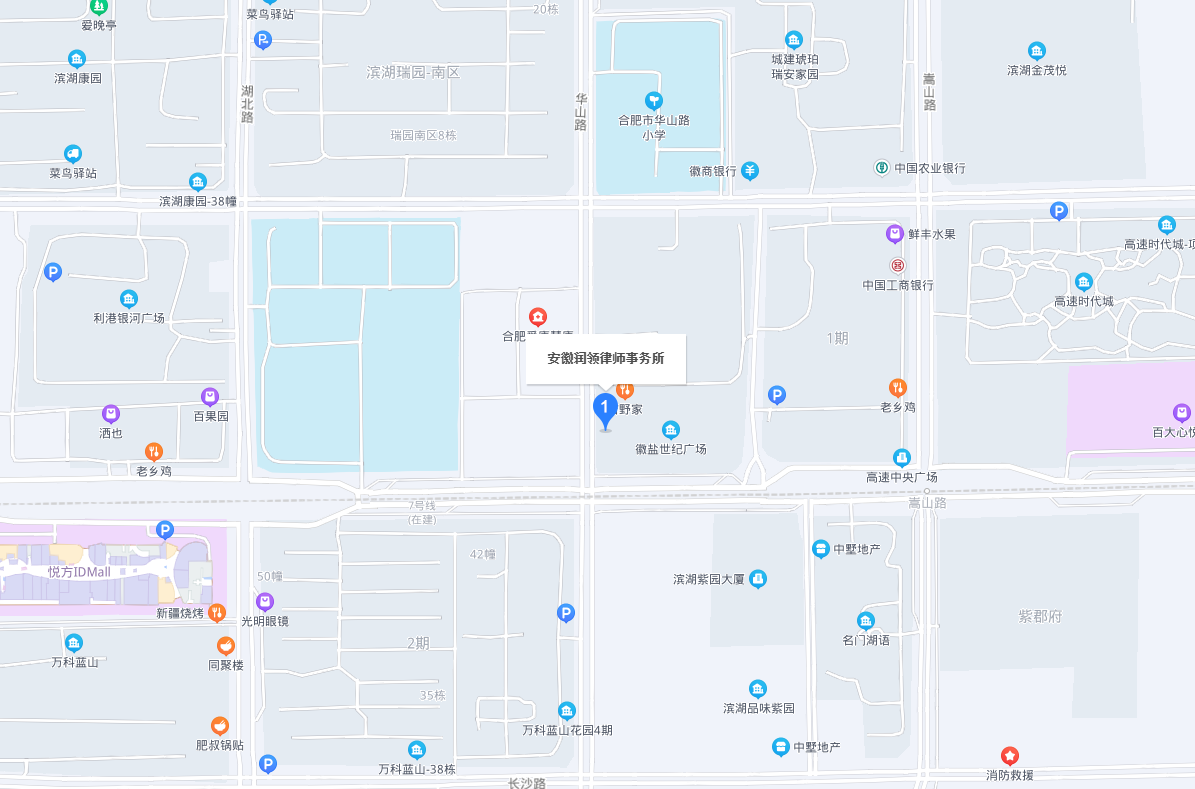The height and width of the screenshot is (789, 1195).
Task: Open the 滨湖紫园大厦 point of interest
Action: (x=758, y=579)
